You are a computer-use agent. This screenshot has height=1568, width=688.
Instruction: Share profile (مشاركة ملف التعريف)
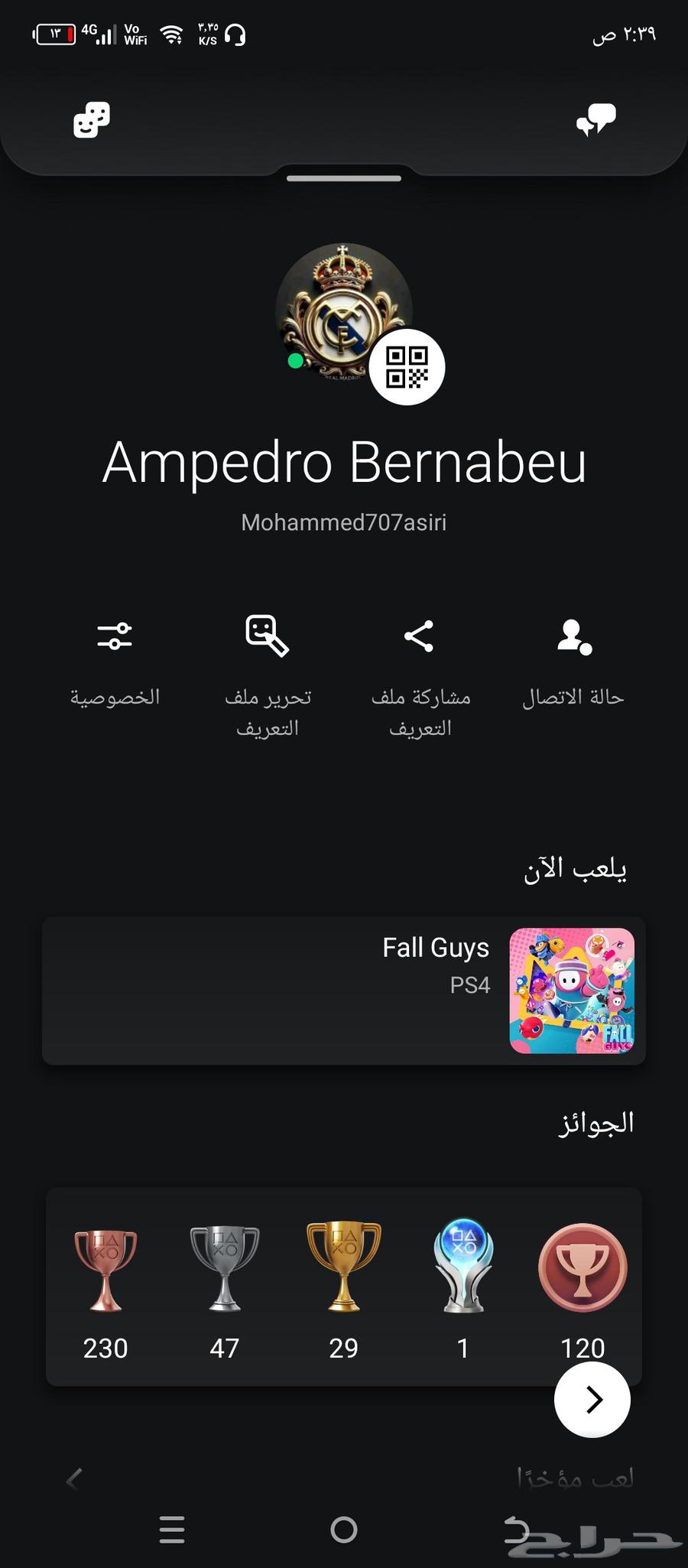pos(420,673)
